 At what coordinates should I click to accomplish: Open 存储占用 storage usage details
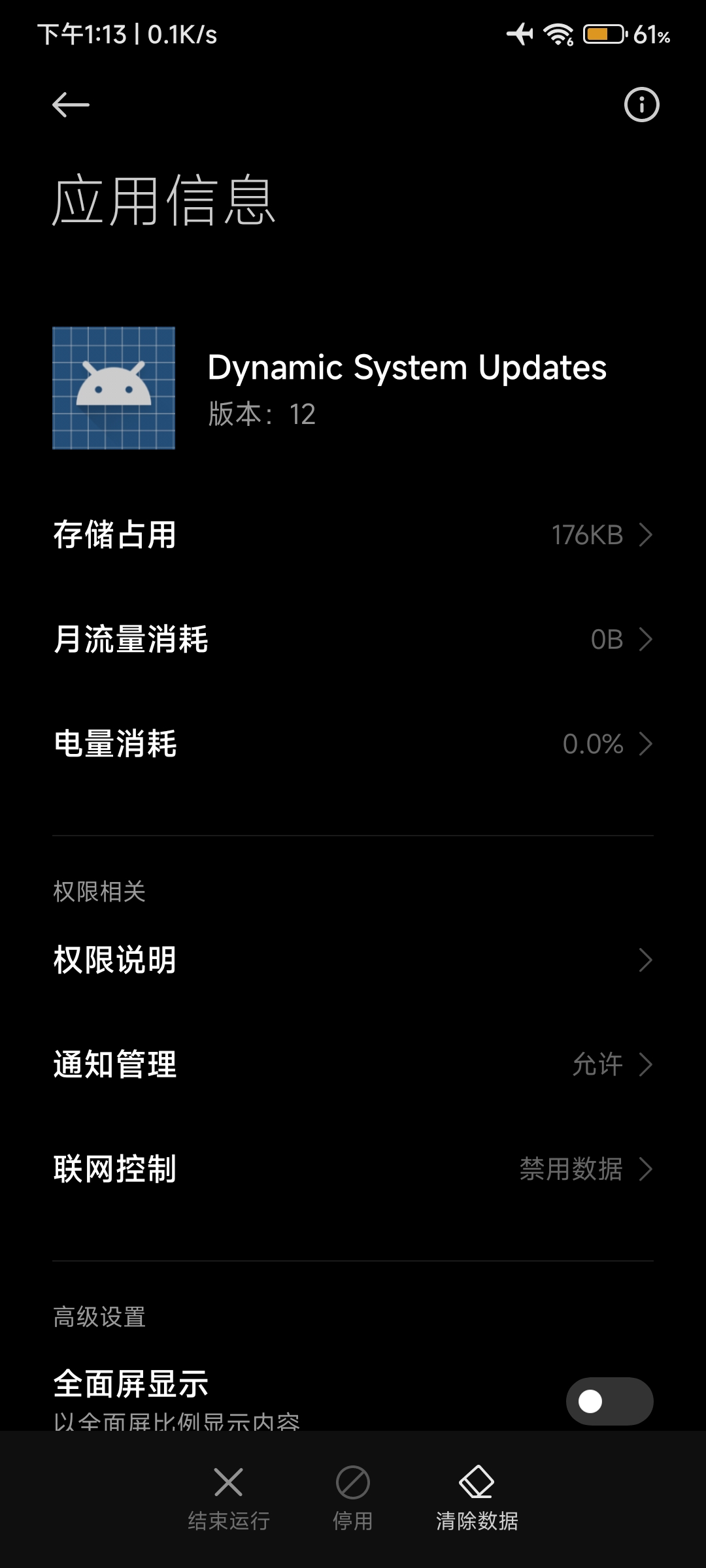click(x=353, y=535)
